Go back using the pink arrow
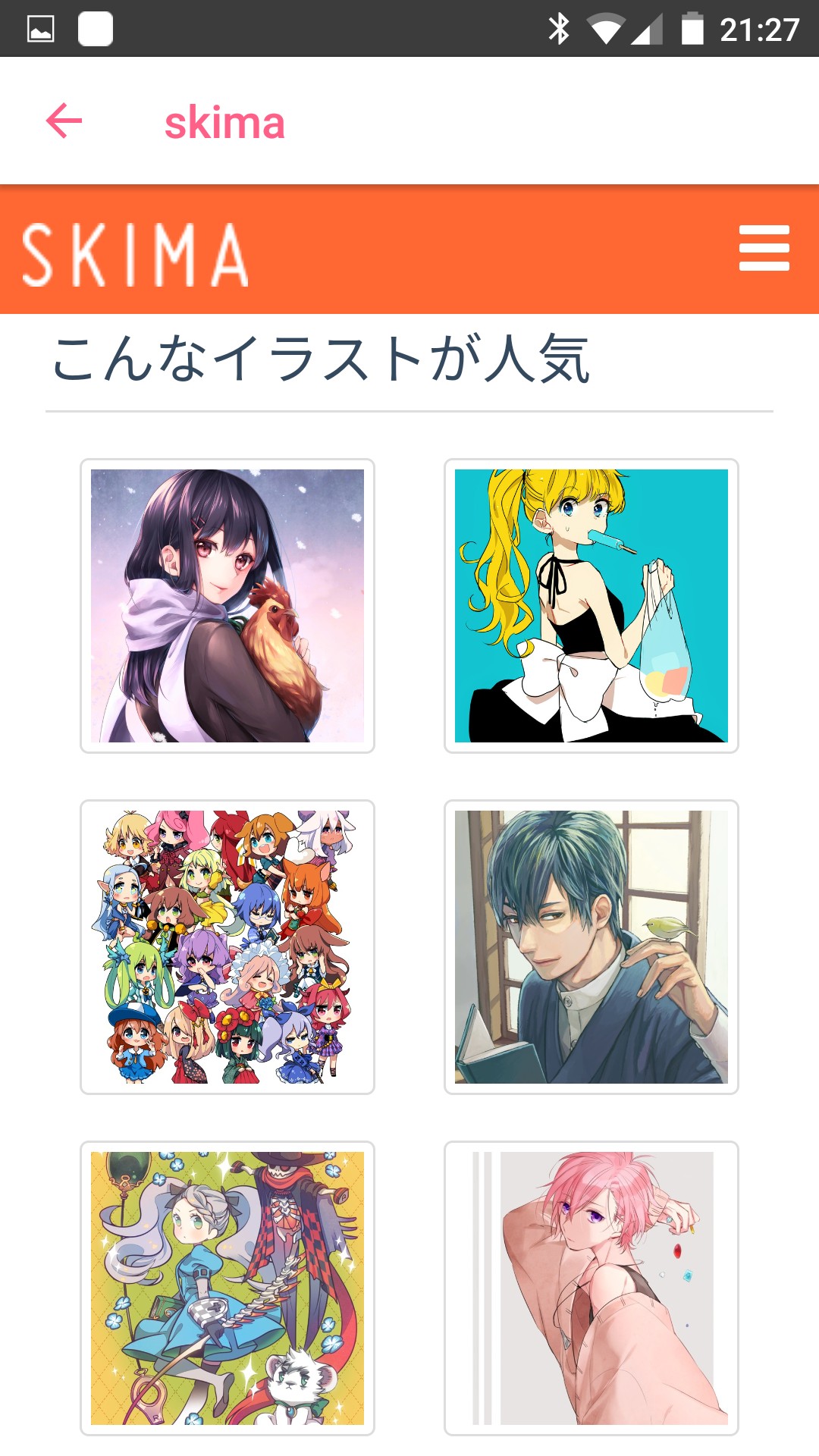Image resolution: width=819 pixels, height=1456 pixels. (x=64, y=121)
